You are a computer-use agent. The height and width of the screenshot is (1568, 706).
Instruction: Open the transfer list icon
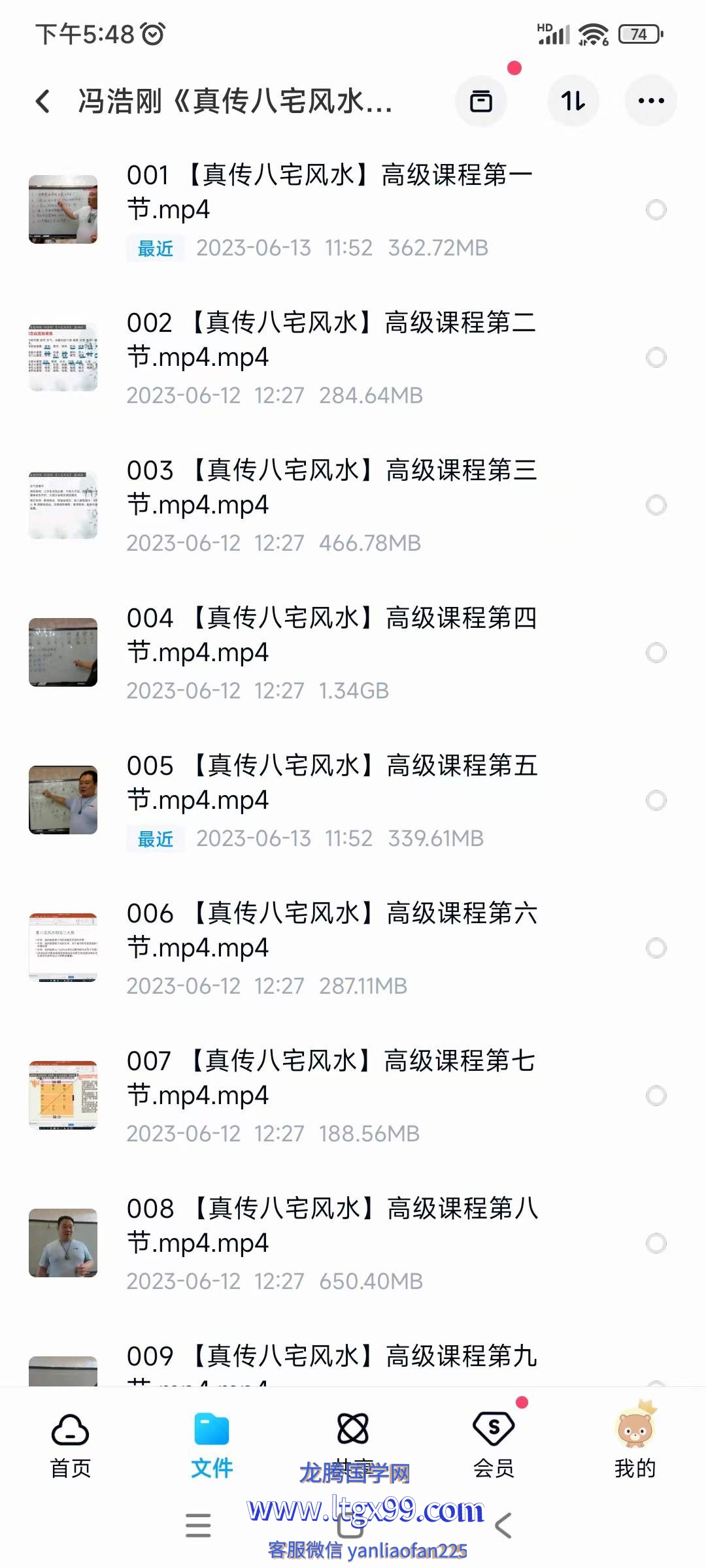coord(481,101)
